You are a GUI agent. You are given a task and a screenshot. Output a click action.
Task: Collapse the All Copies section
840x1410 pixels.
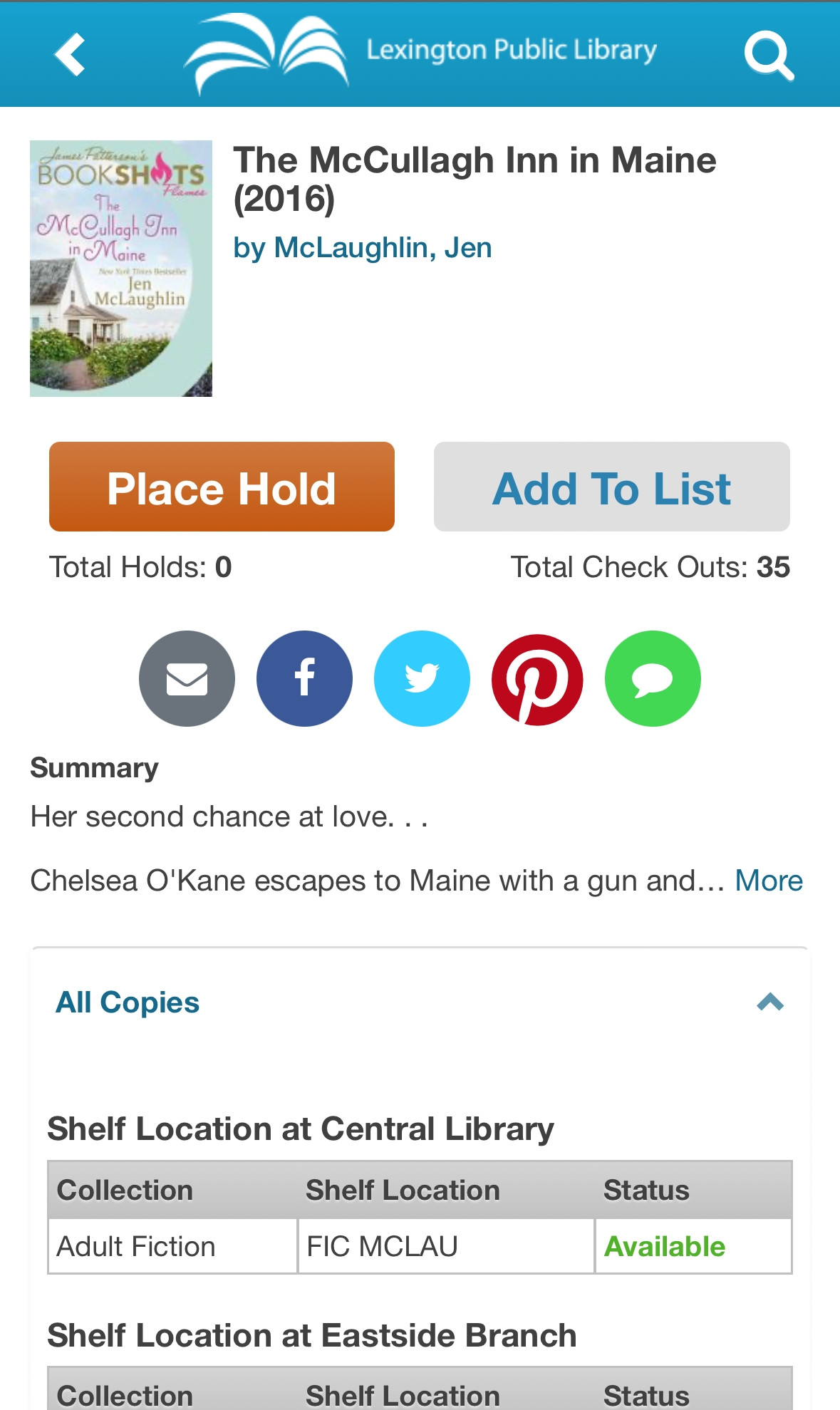pyautogui.click(x=770, y=1002)
